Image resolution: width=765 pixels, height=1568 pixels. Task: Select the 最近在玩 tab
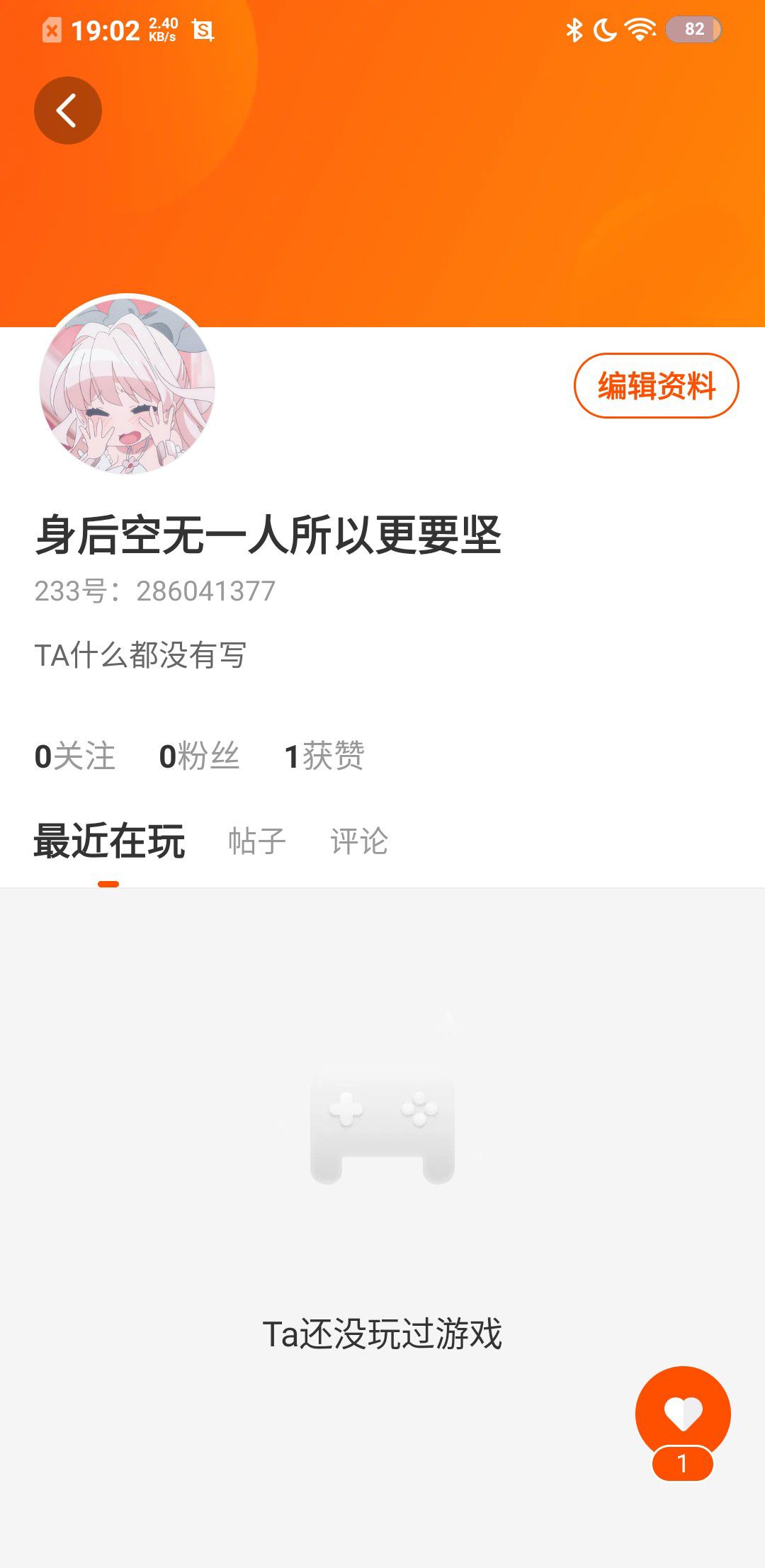pos(109,841)
